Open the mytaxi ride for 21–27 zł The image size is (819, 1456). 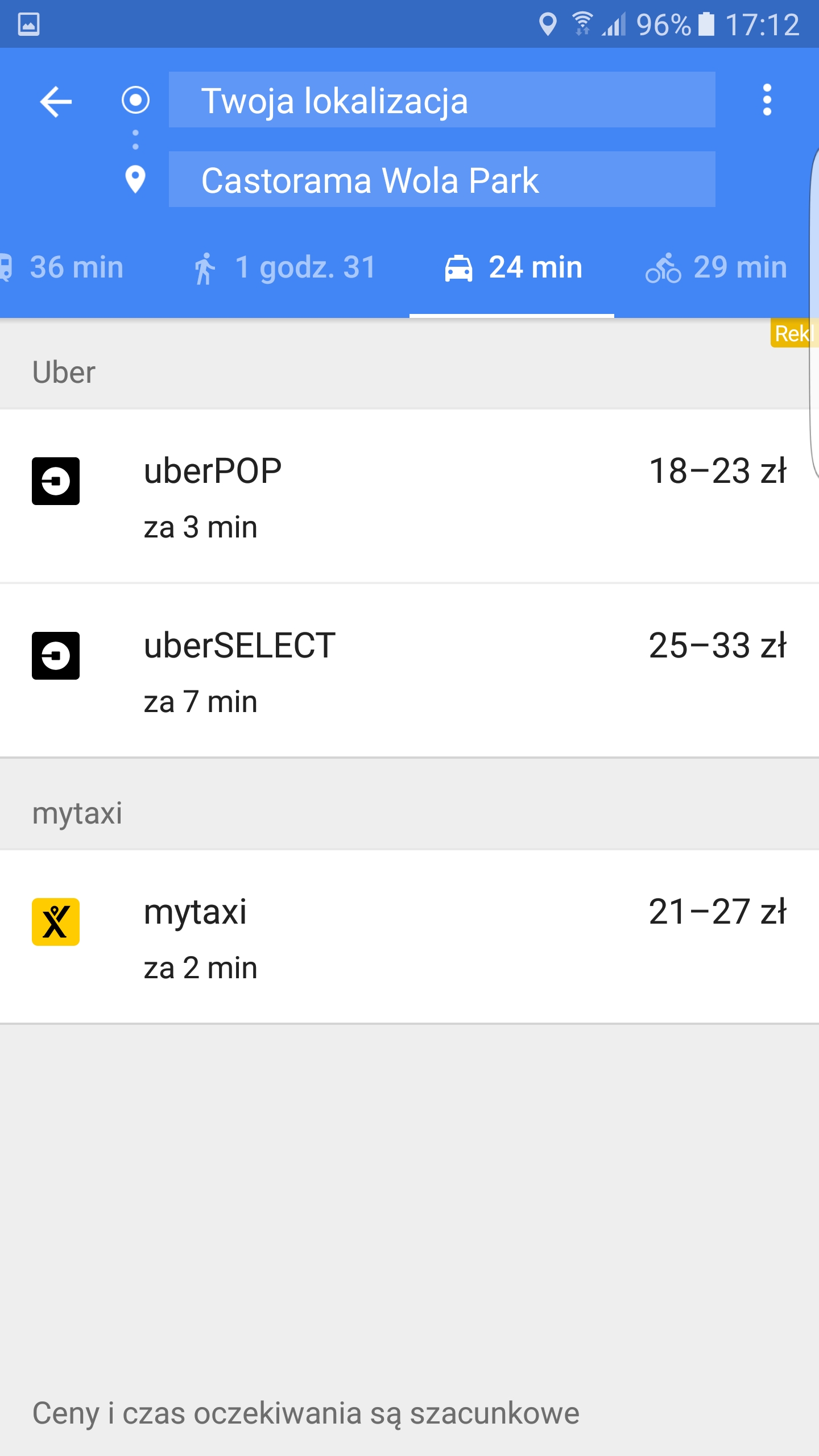point(409,937)
